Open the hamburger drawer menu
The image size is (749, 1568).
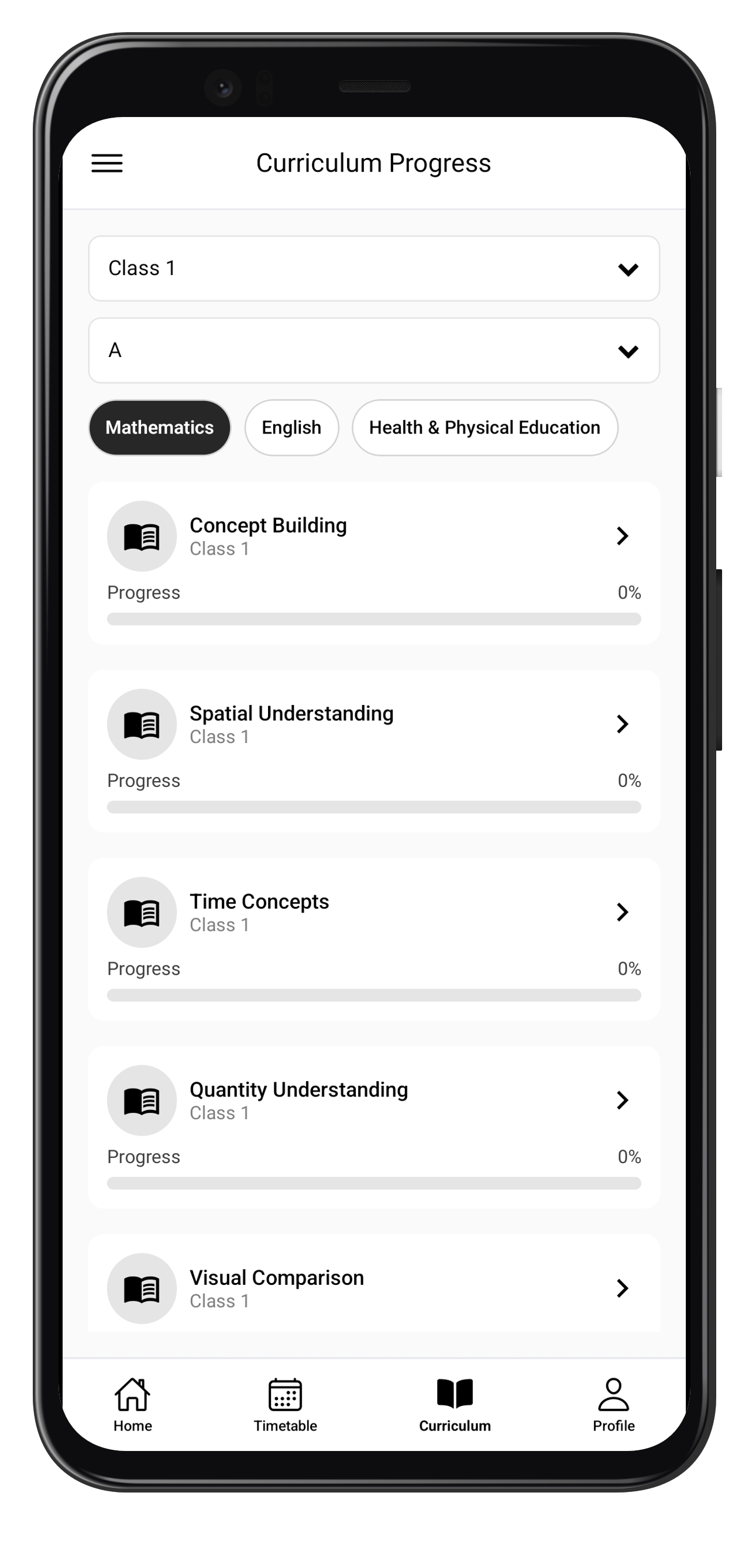[x=107, y=163]
